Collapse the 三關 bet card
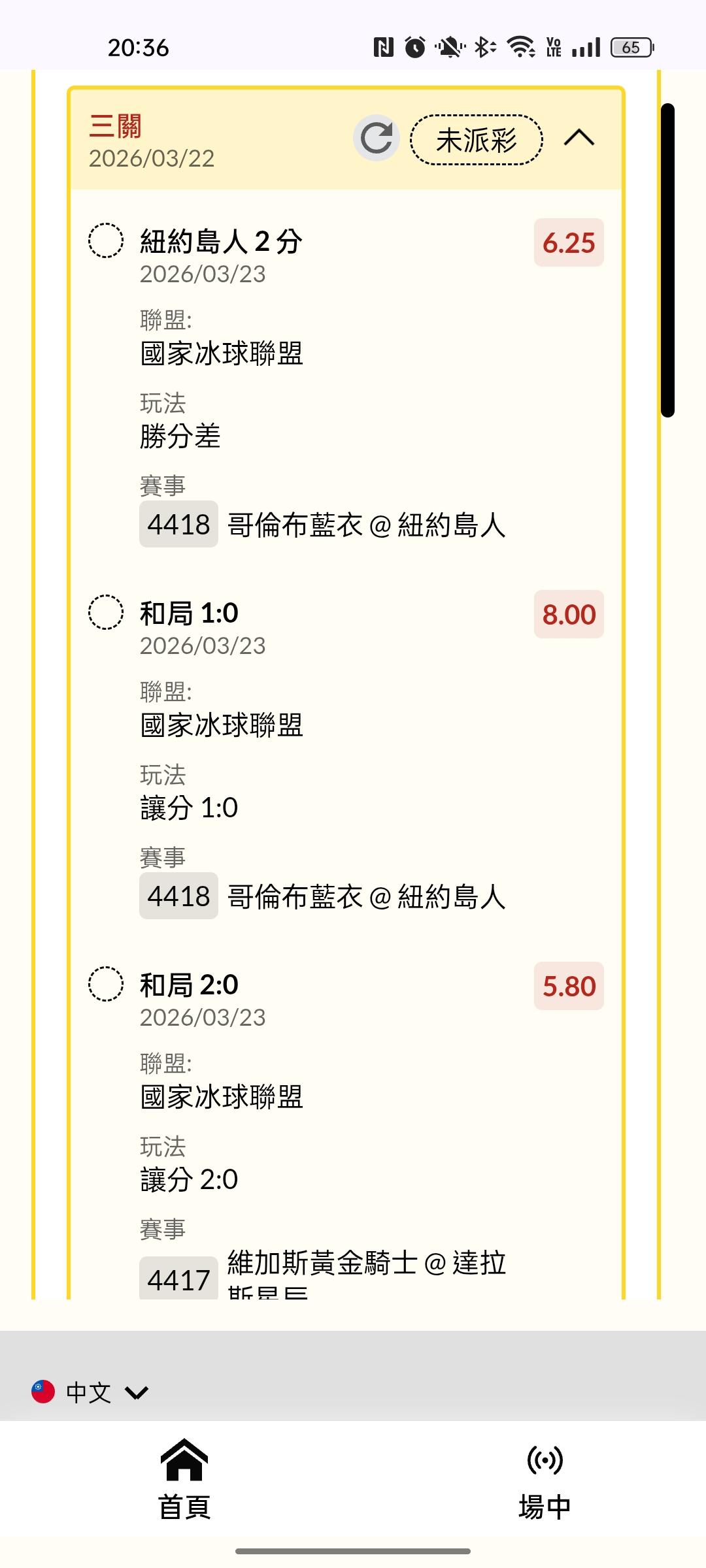706x1568 pixels. tap(579, 138)
